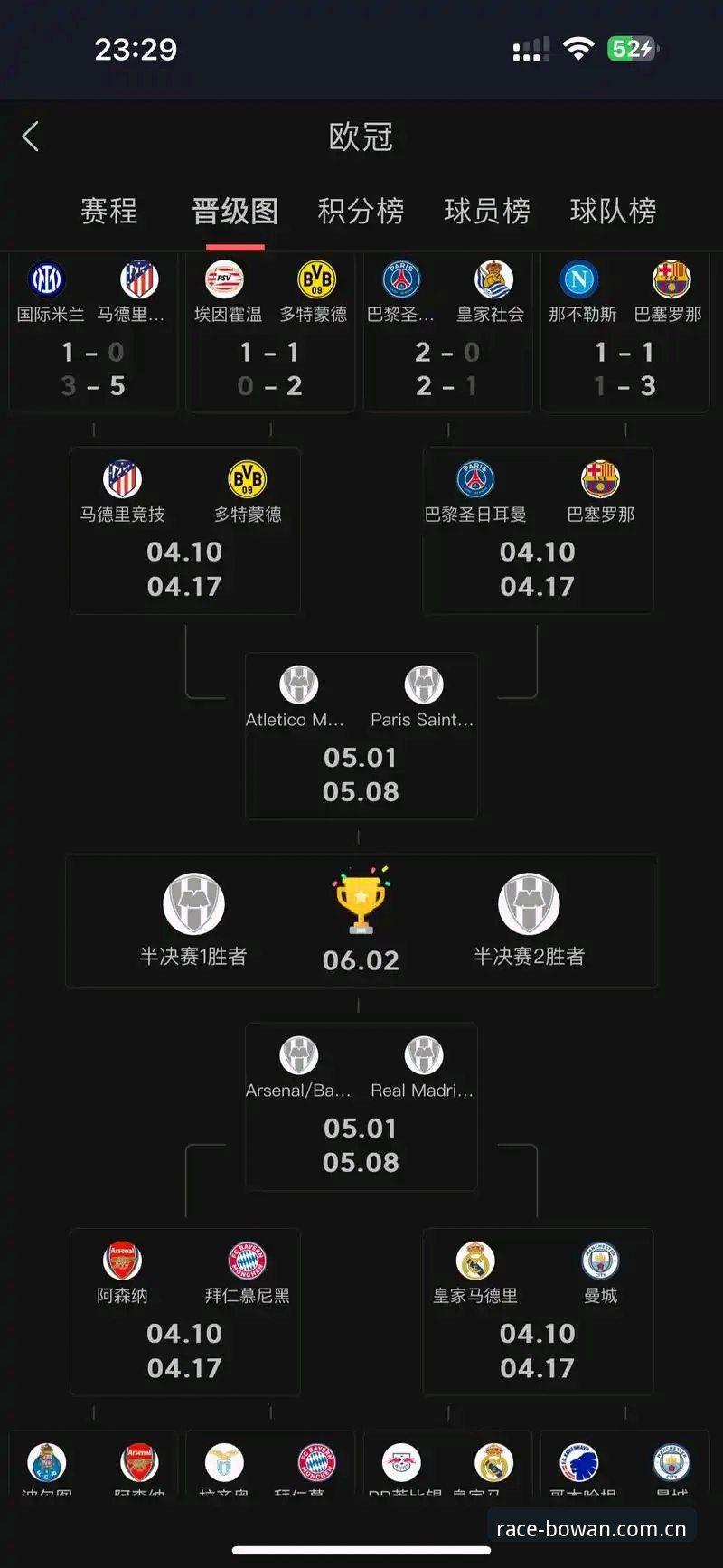The image size is (723, 1568).
Task: Open the Atletico M... vs Paris Saint... semifinal card
Action: [361, 736]
